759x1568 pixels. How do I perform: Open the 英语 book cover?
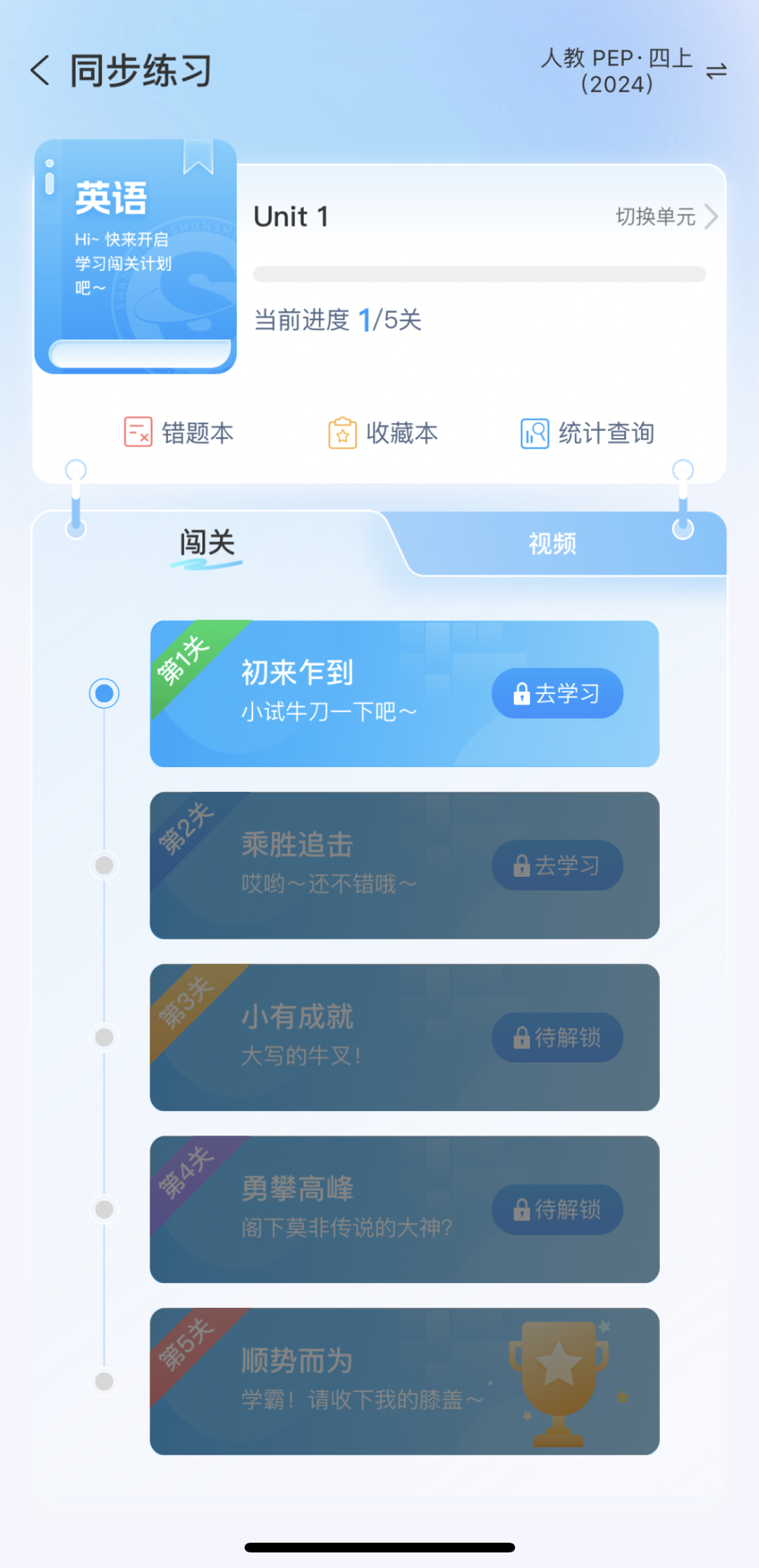(x=136, y=257)
